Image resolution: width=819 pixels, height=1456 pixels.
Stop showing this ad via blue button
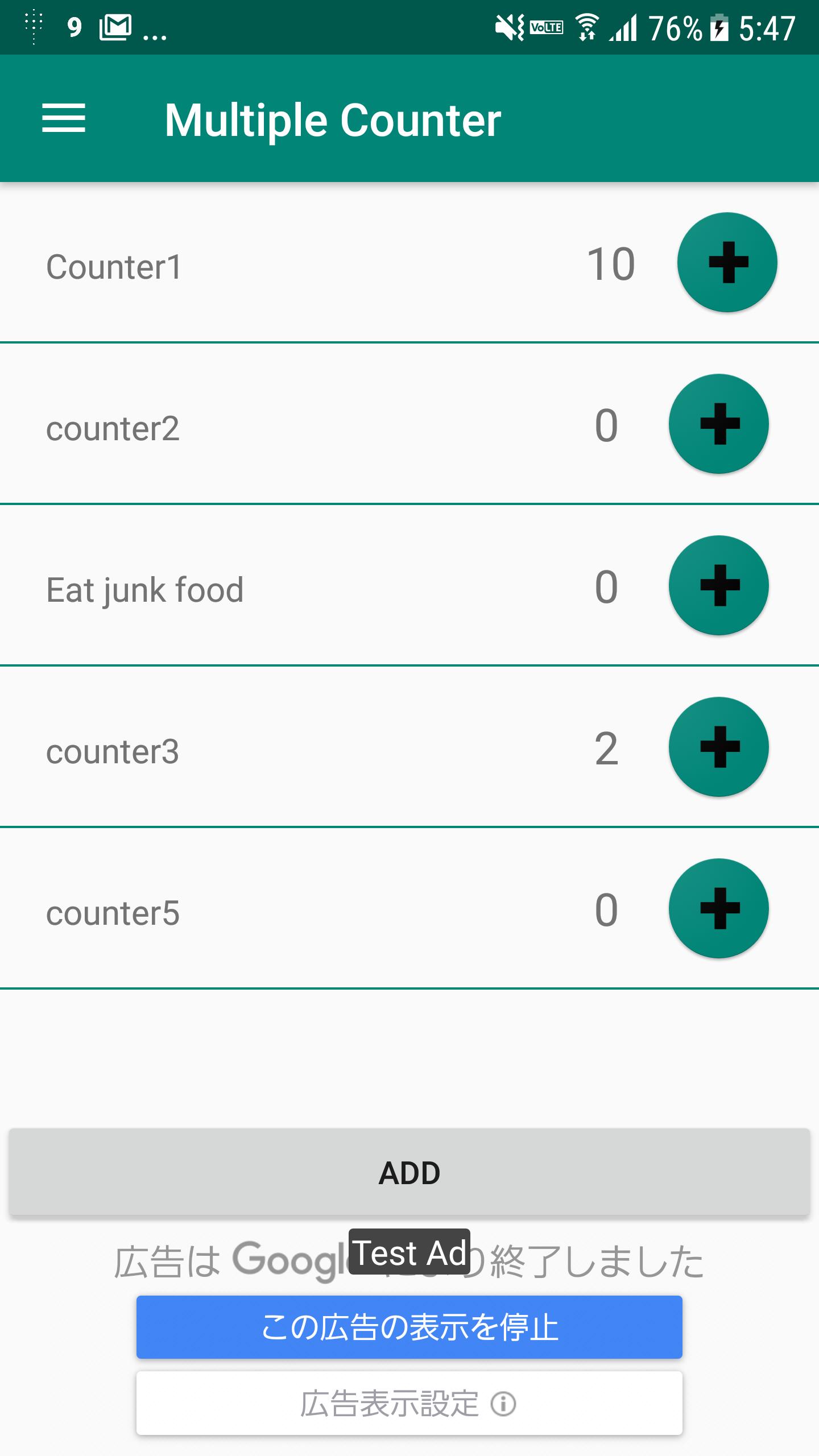coord(409,1327)
